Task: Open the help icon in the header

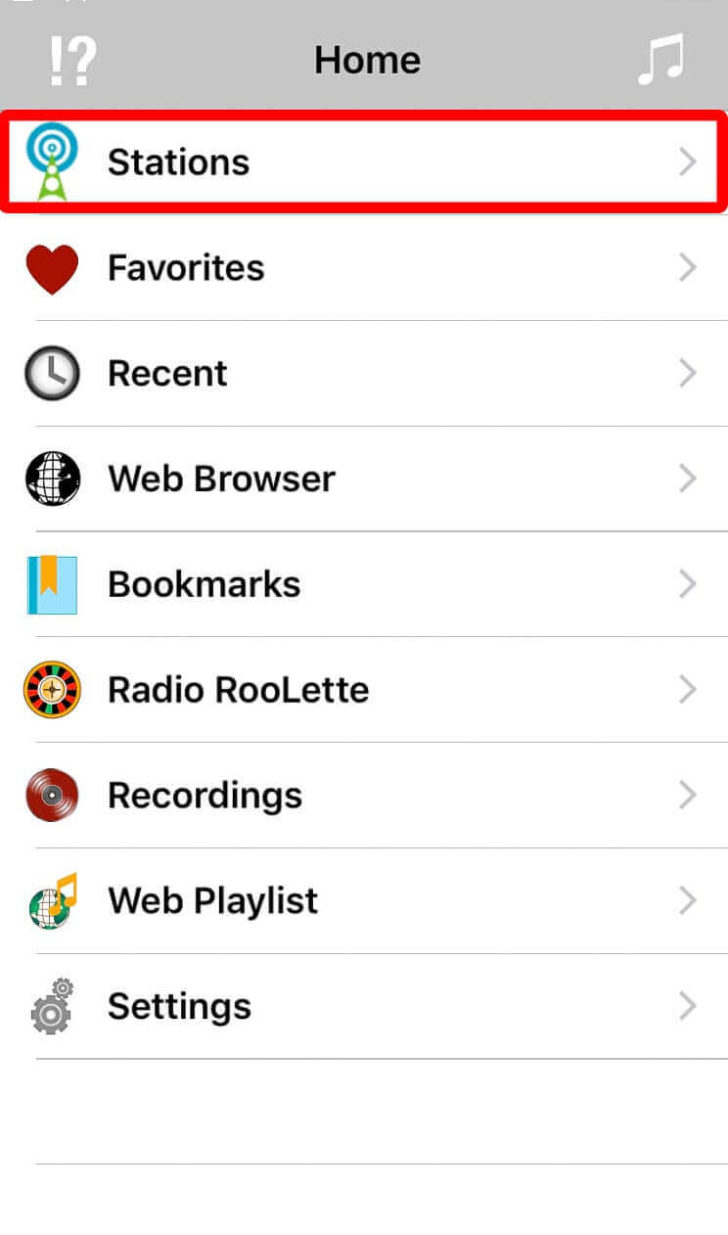Action: [72, 60]
